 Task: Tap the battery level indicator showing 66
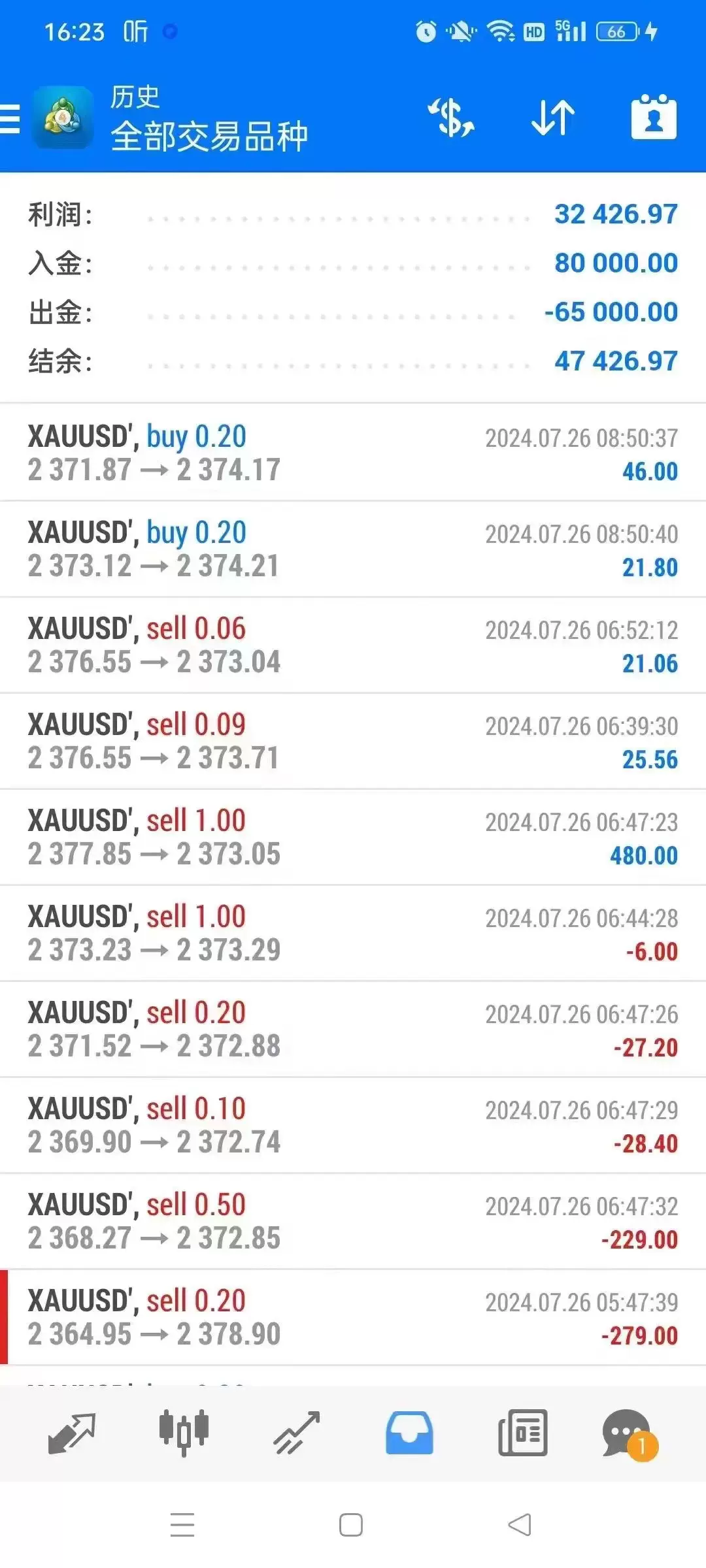pyautogui.click(x=617, y=30)
